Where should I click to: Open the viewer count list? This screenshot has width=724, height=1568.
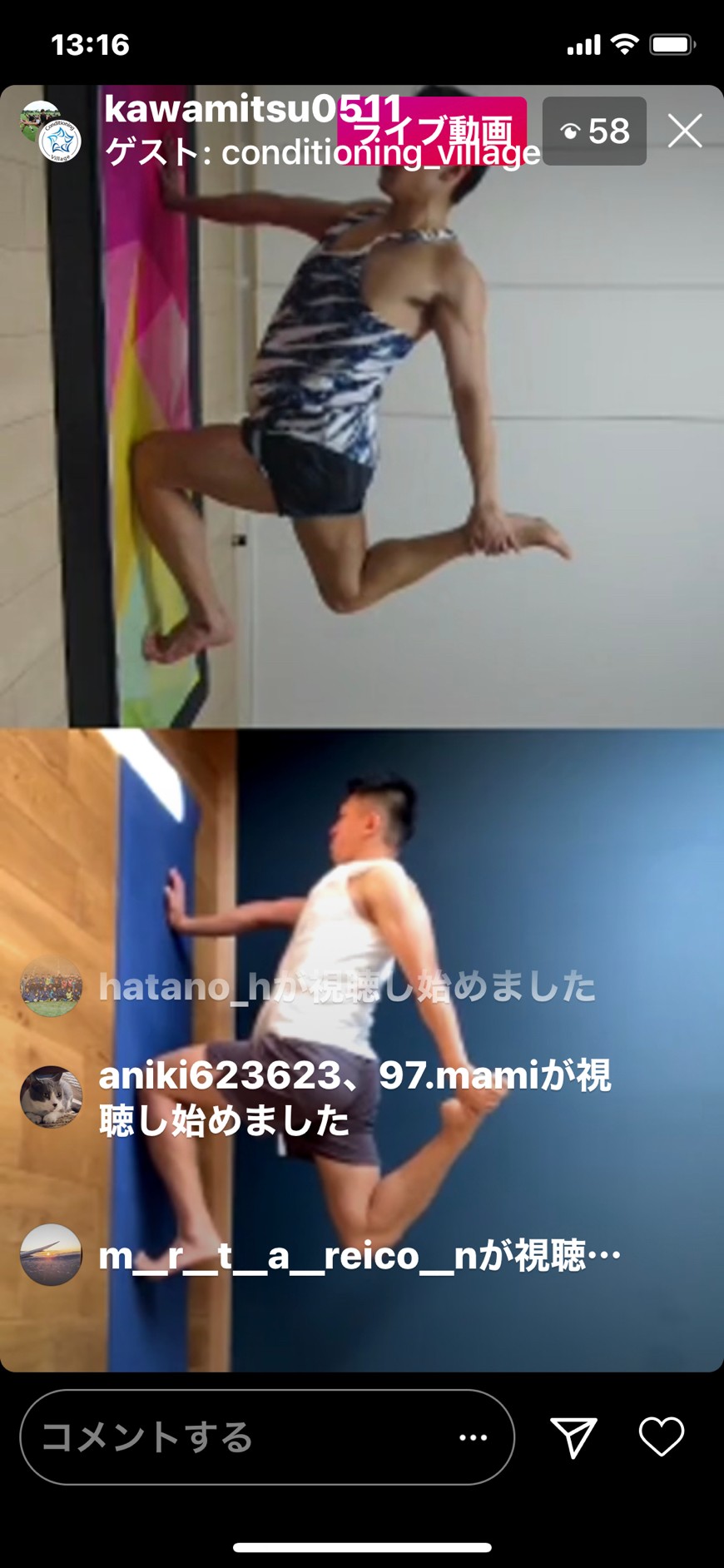[x=594, y=131]
